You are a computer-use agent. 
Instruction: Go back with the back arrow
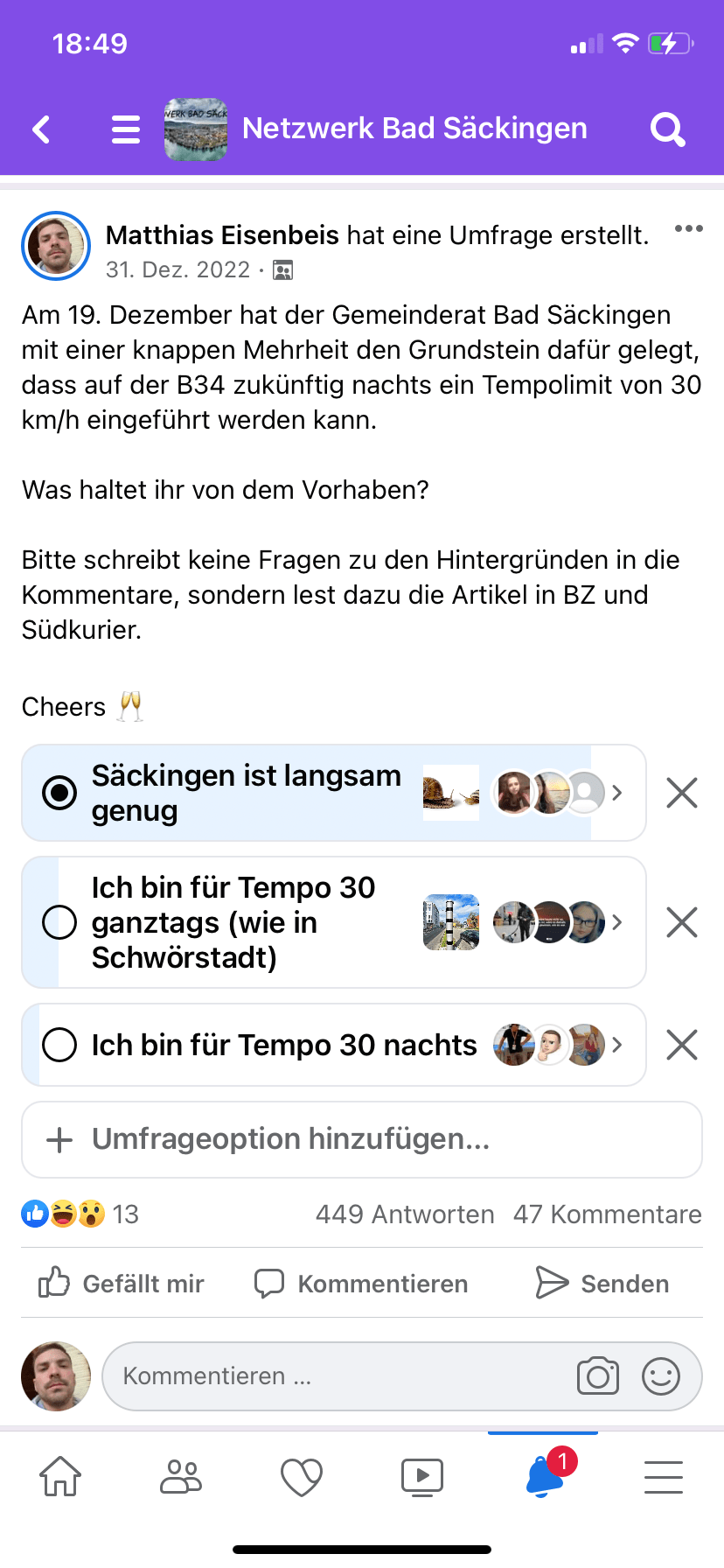tap(40, 128)
